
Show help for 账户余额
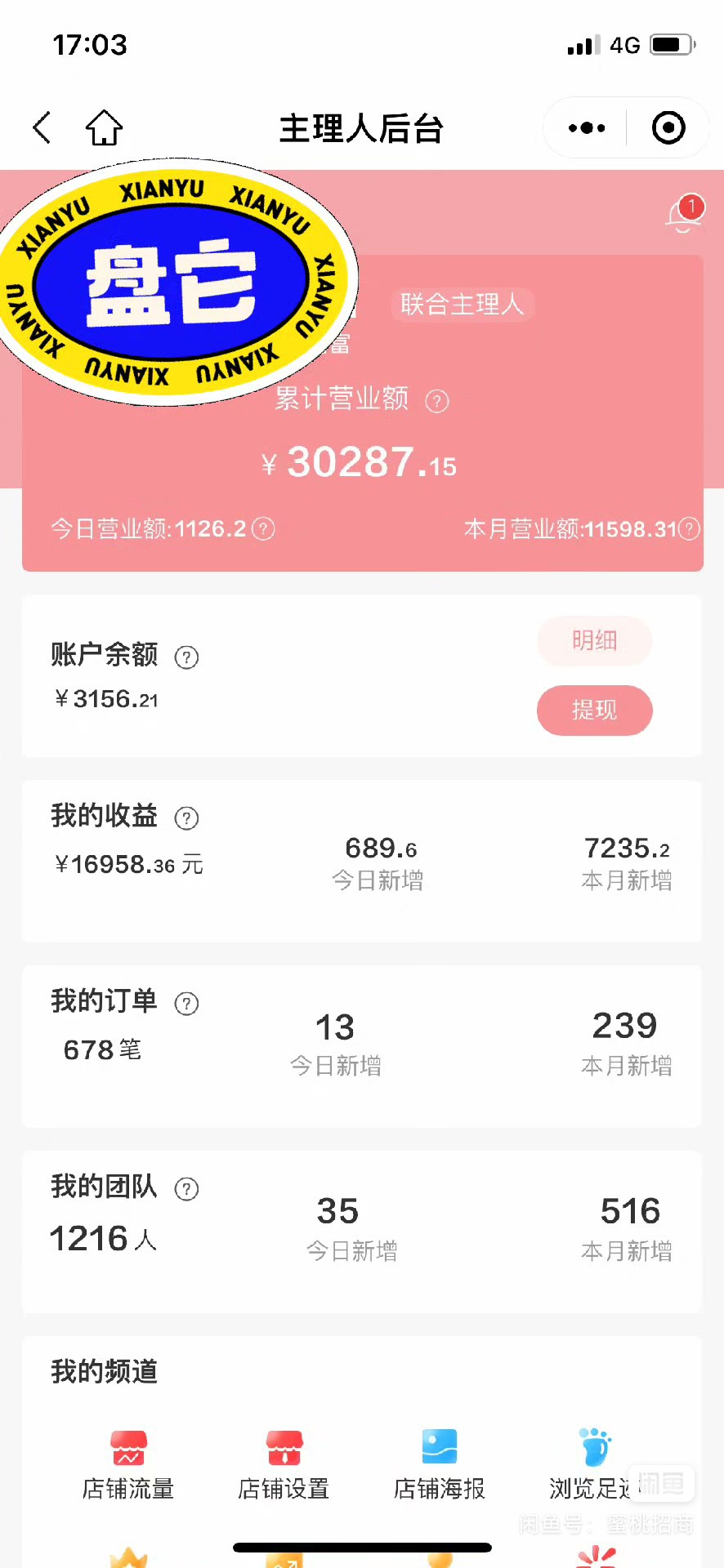click(186, 657)
